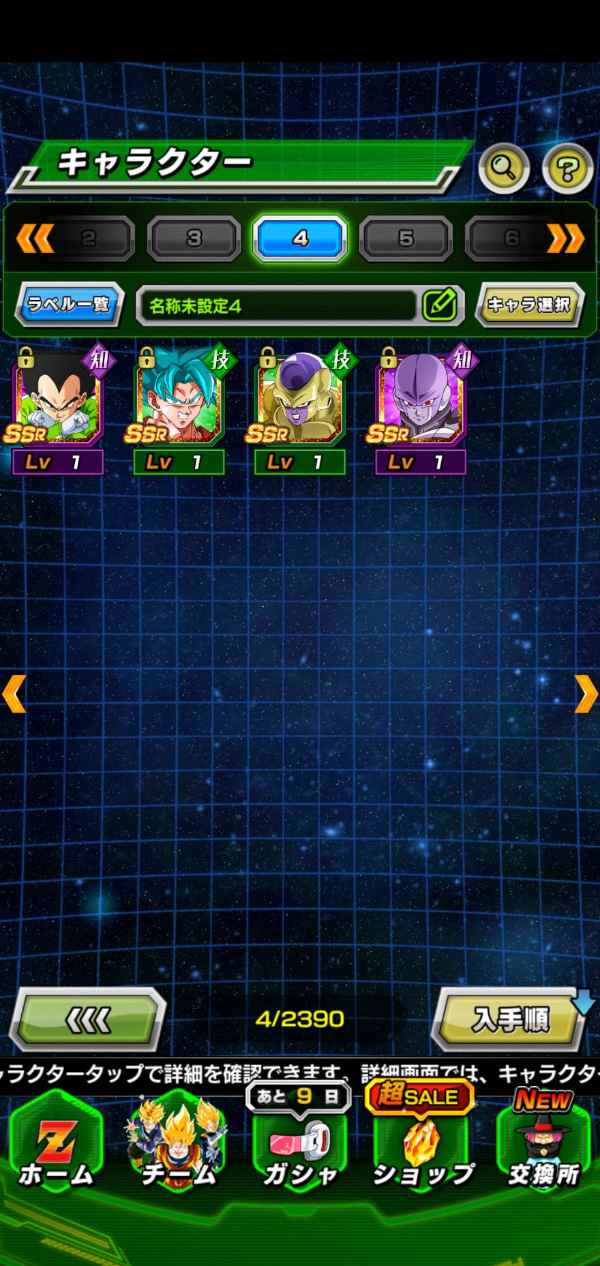The image size is (600, 1266).
Task: Open the character search magnifier
Action: click(504, 170)
